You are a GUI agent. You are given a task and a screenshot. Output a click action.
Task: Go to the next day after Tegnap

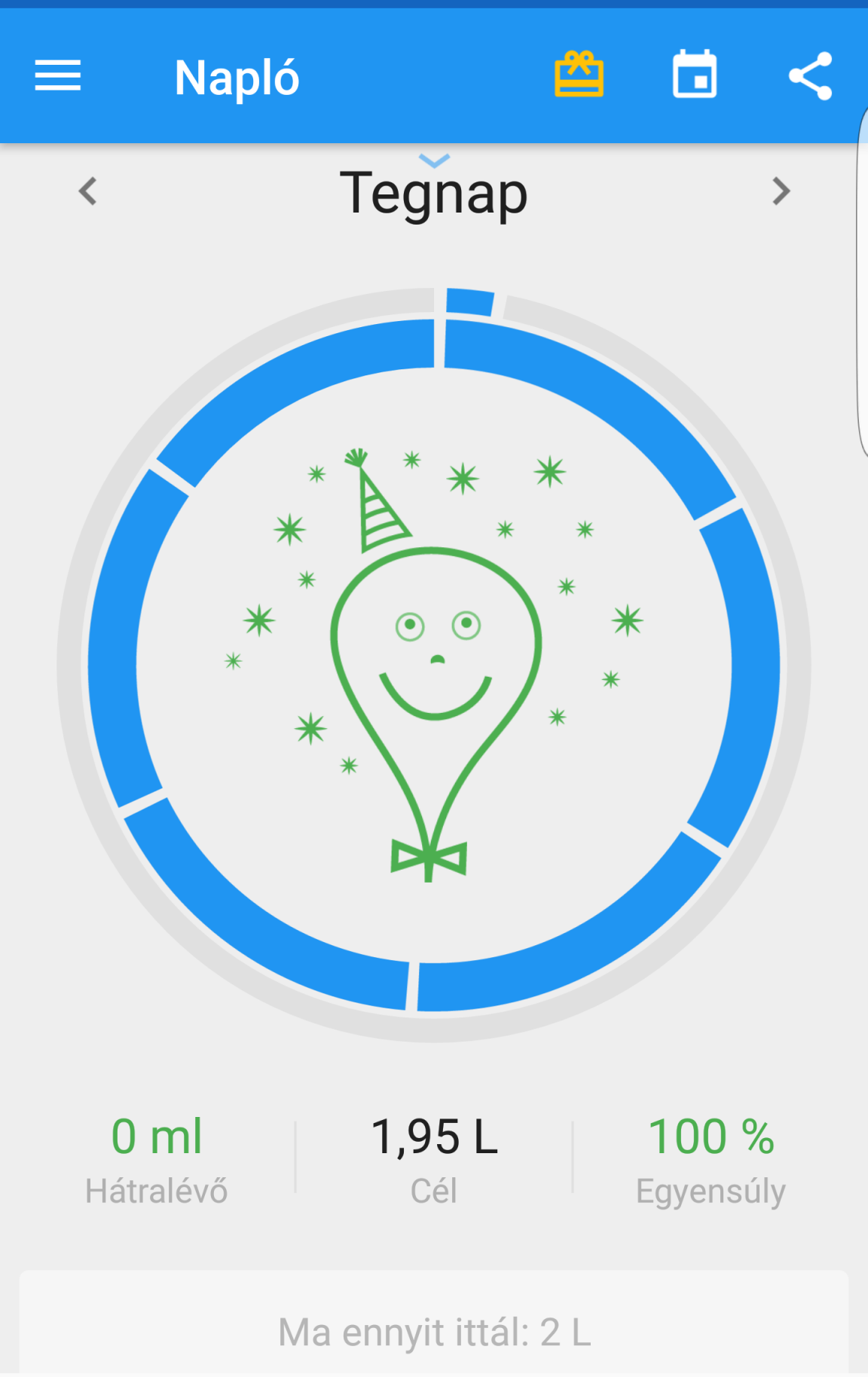(781, 191)
